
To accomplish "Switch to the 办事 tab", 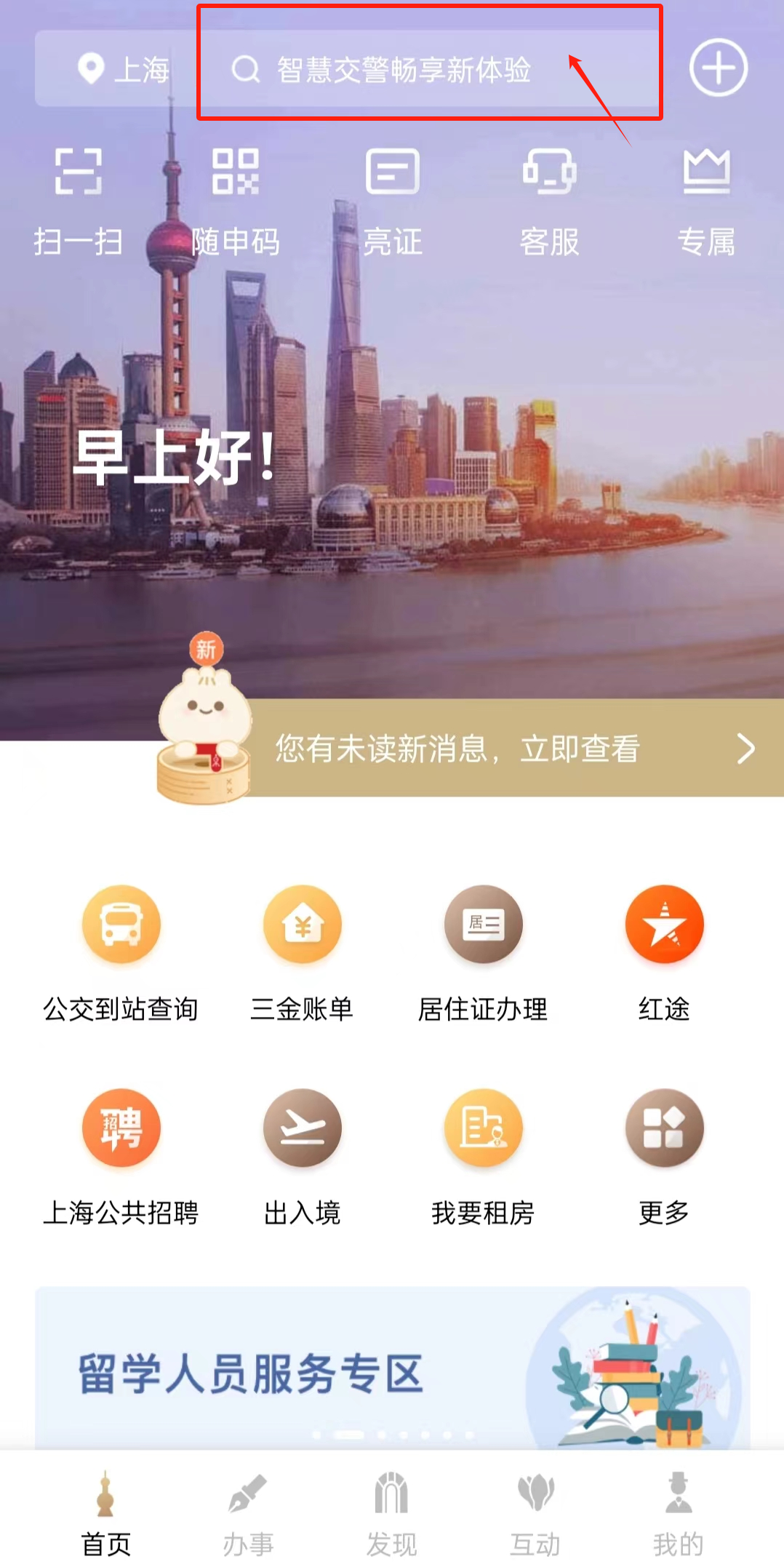I will pos(248,1512).
